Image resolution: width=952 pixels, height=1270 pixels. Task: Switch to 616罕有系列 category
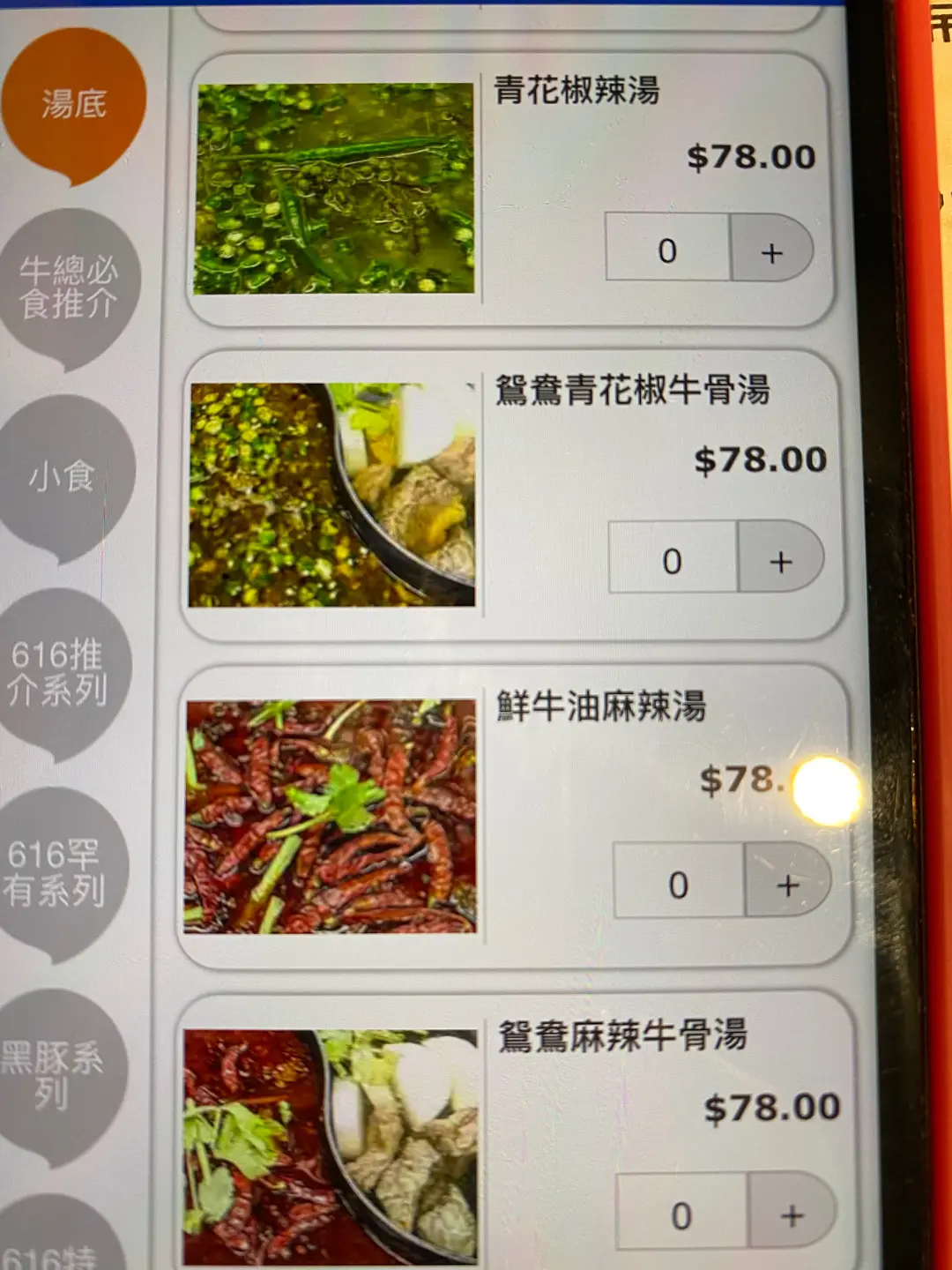pos(56,871)
